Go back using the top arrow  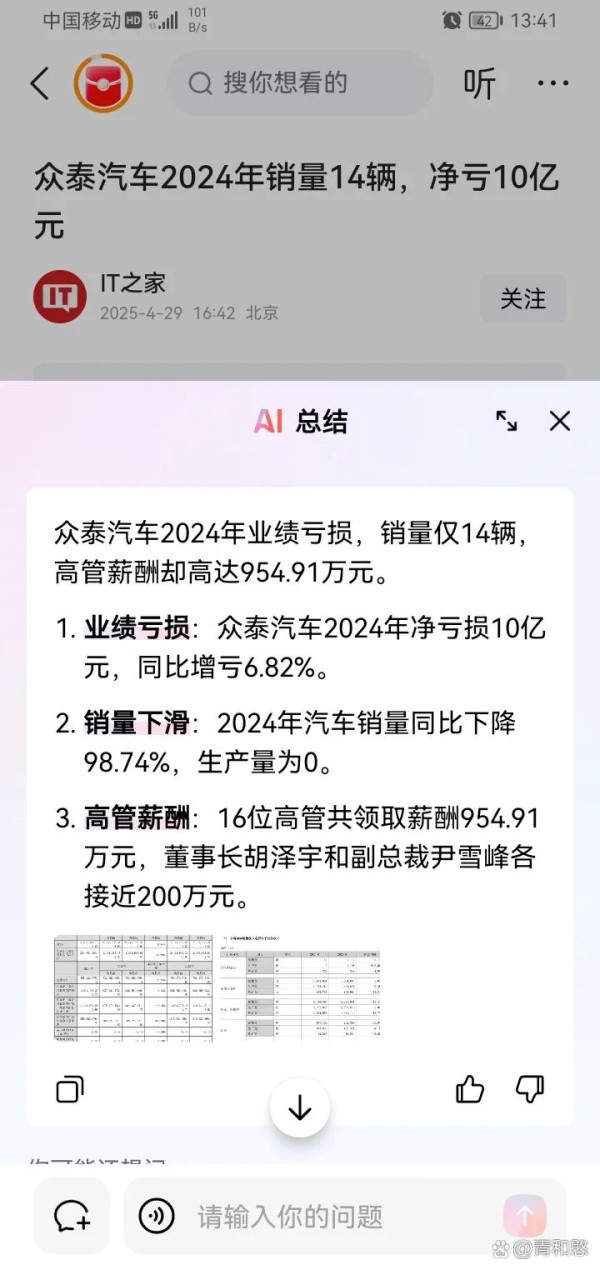coord(40,84)
